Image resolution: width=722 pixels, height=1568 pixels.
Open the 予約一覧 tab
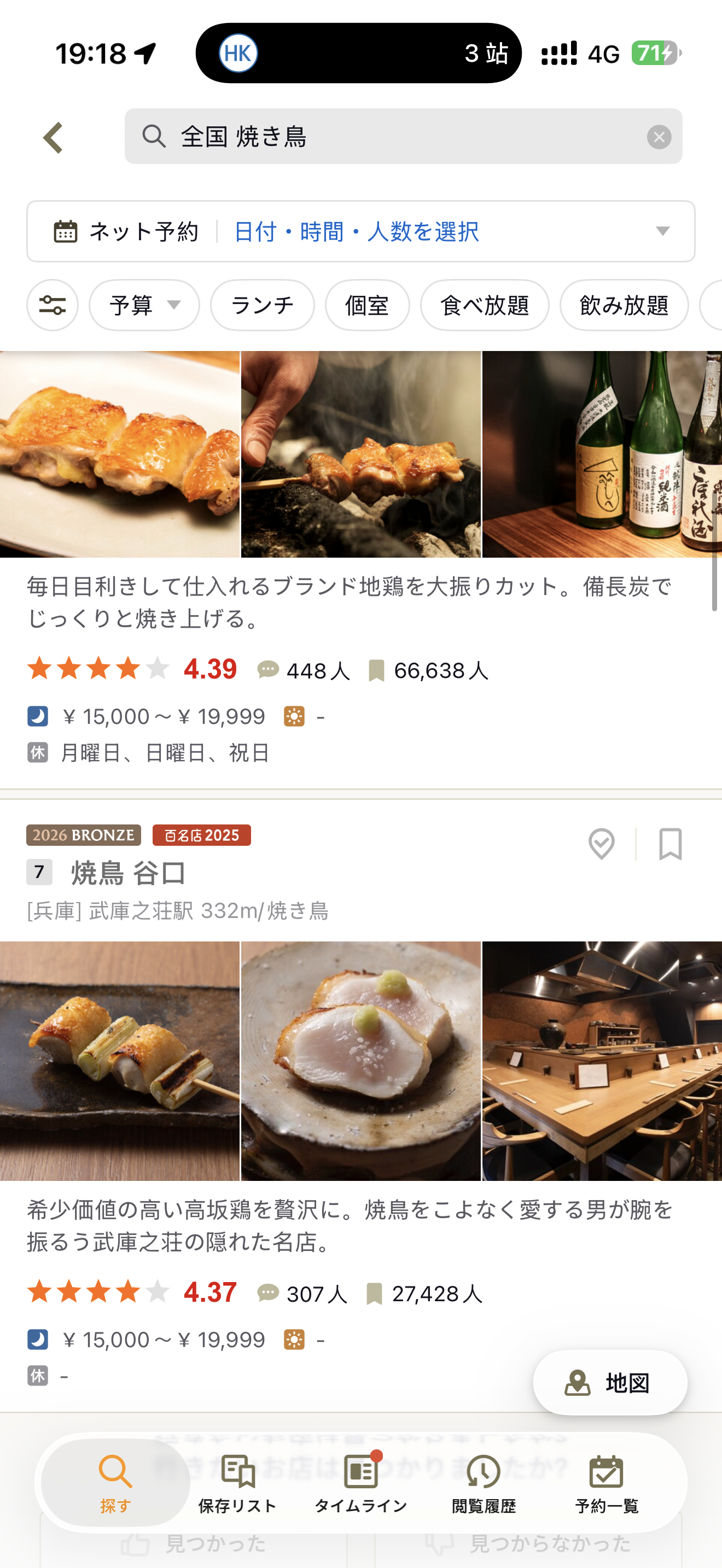point(607,1483)
